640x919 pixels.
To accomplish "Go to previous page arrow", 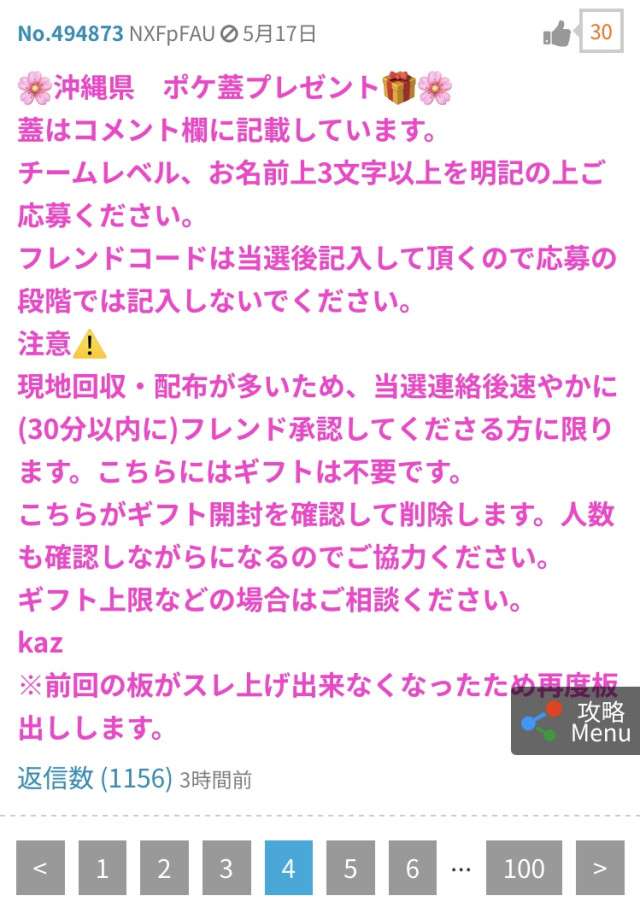I will pyautogui.click(x=41, y=868).
